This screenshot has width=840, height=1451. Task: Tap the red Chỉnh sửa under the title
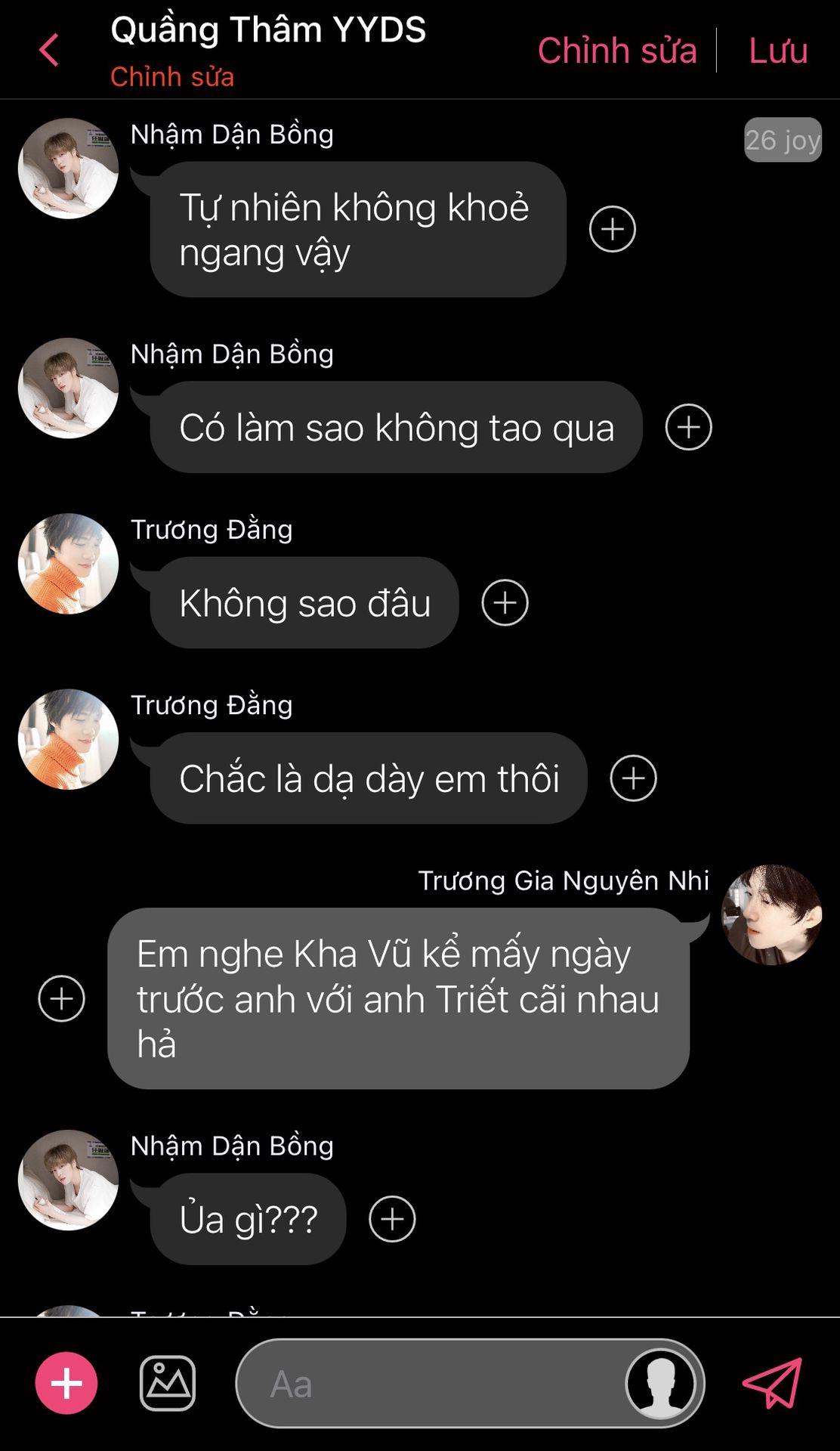point(172,76)
